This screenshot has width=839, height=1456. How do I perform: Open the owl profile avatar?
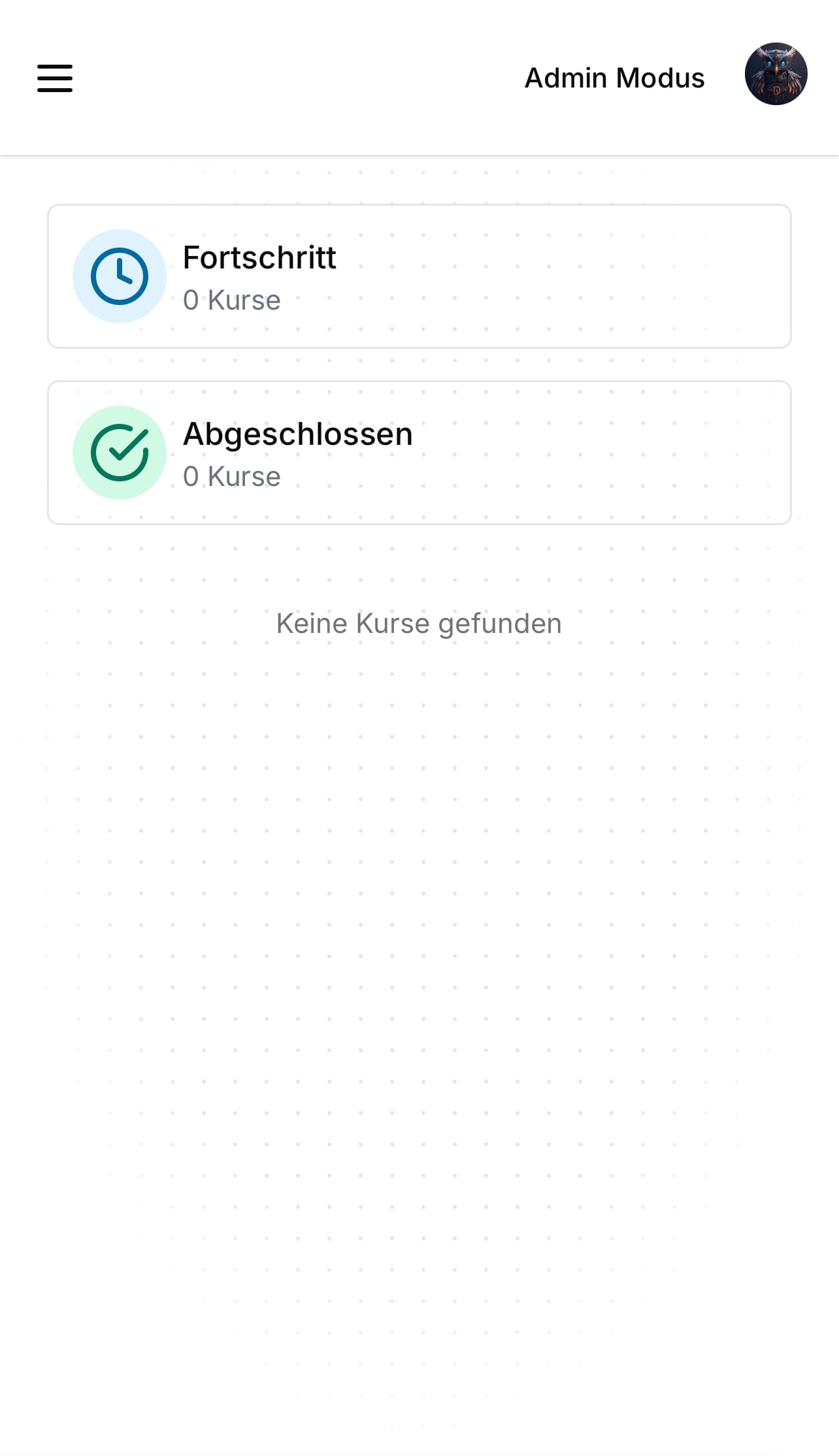point(776,74)
